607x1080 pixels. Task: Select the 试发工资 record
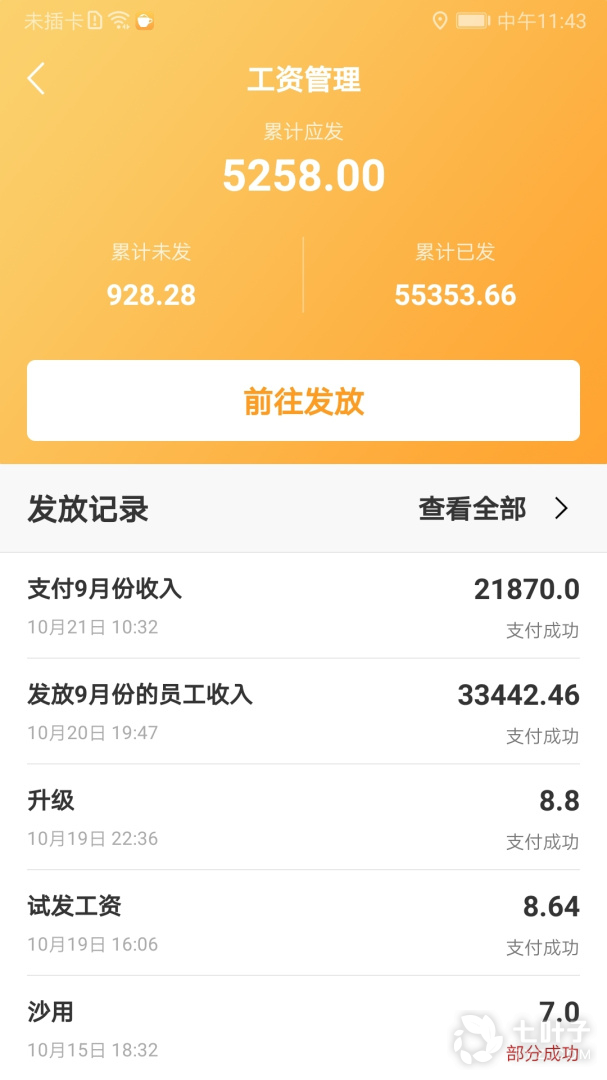coord(303,924)
